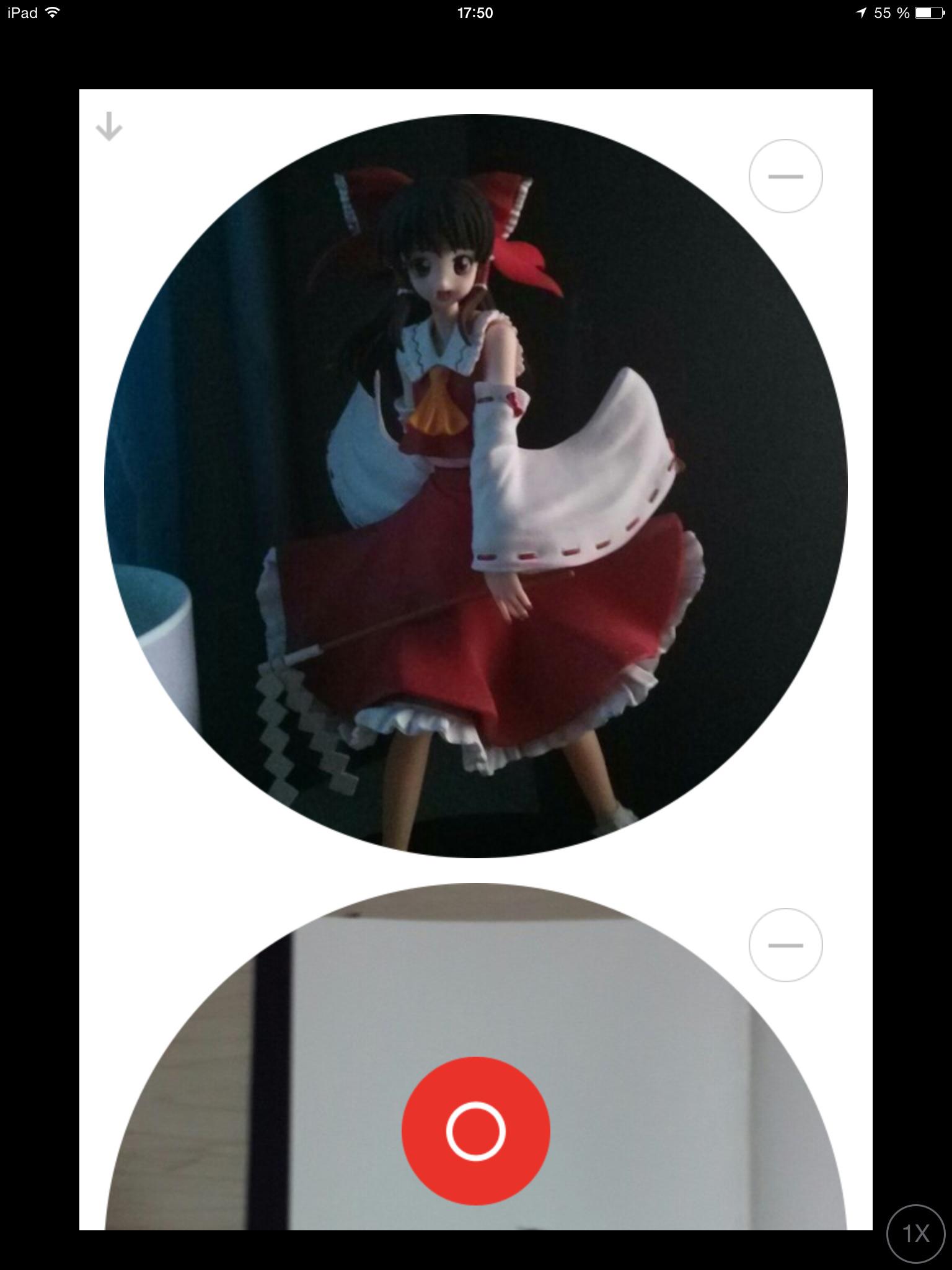Toggle the 1X app scaling button
Image resolution: width=952 pixels, height=1270 pixels.
coord(915,1233)
